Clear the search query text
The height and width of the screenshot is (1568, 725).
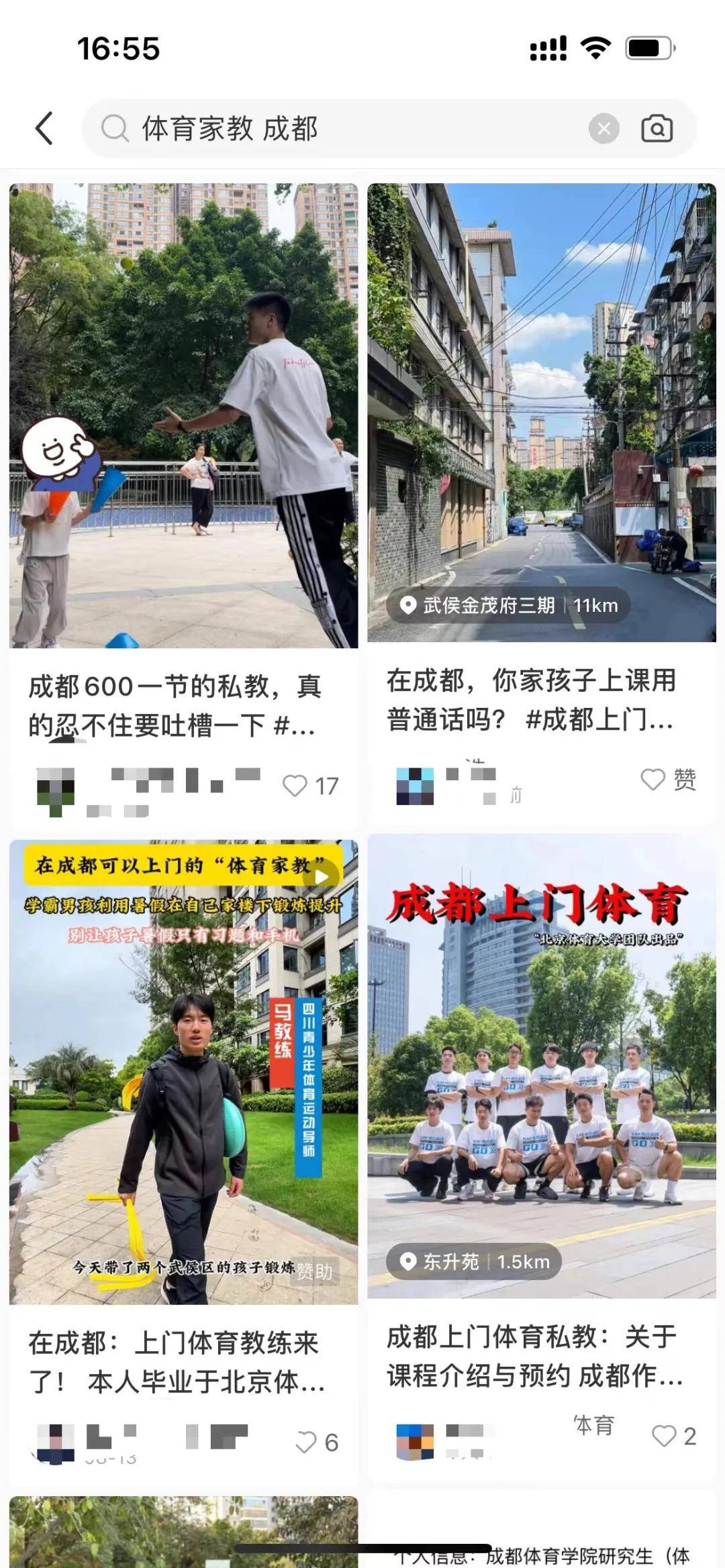[603, 128]
